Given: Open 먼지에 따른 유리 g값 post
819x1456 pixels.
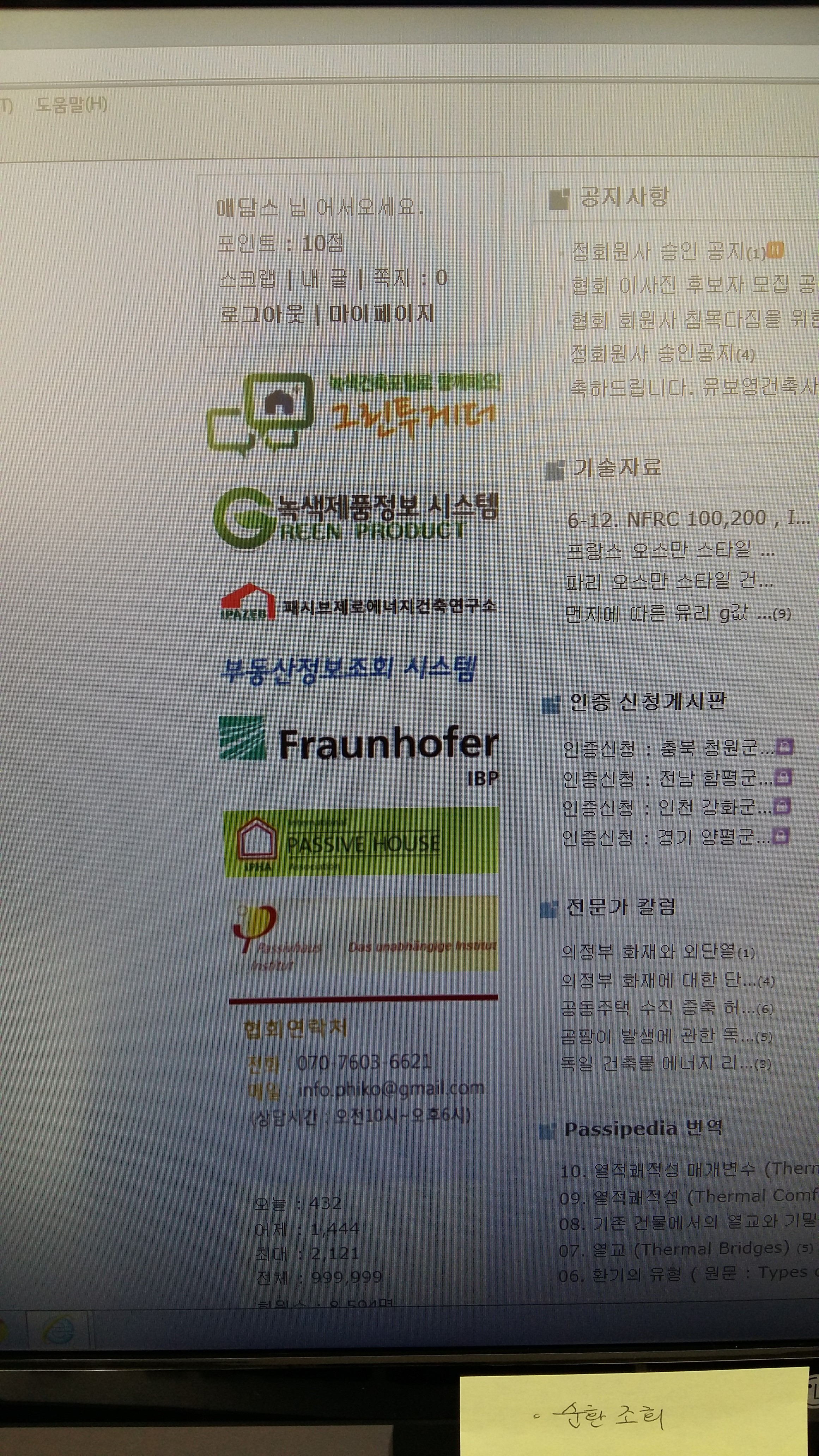Looking at the screenshot, I should 667,613.
